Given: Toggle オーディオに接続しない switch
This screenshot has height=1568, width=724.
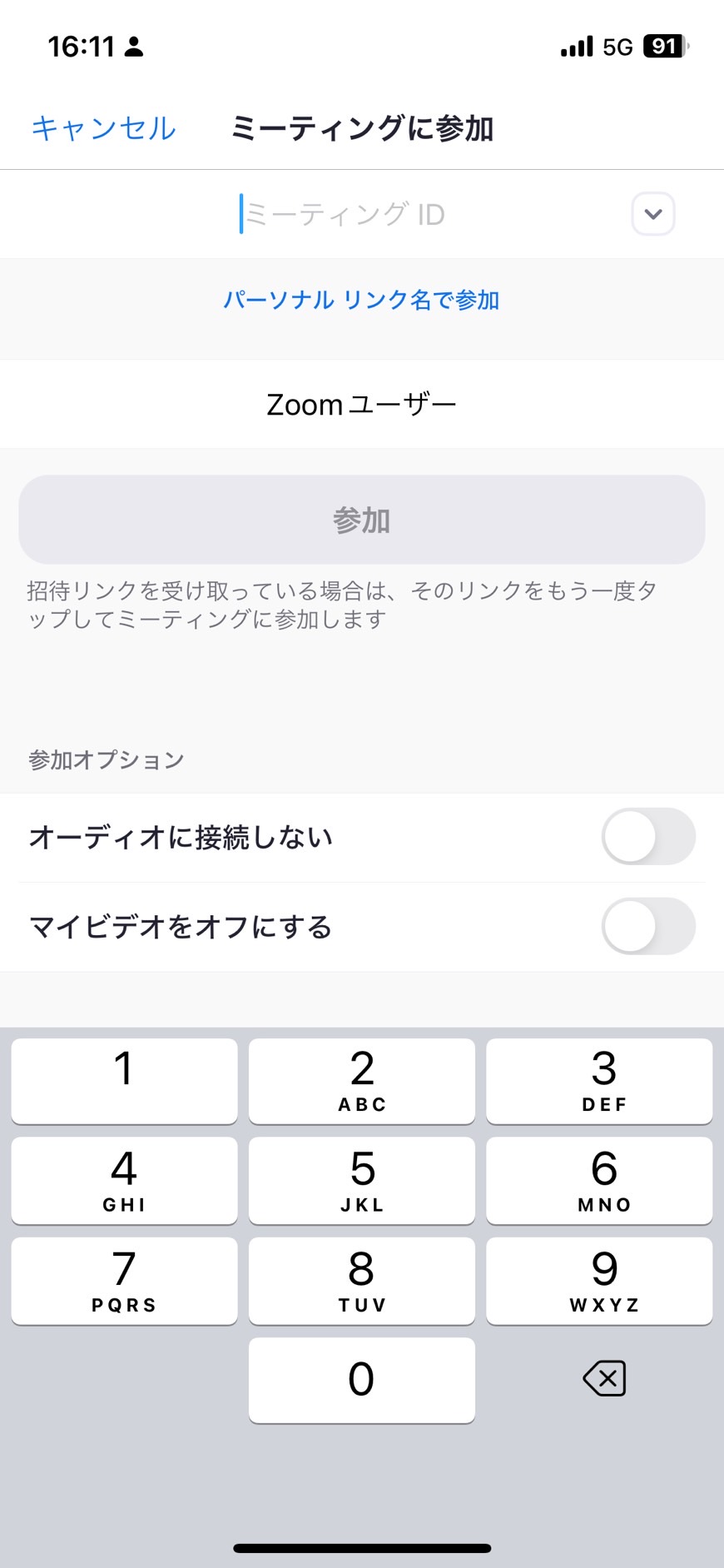Looking at the screenshot, I should click(x=648, y=836).
